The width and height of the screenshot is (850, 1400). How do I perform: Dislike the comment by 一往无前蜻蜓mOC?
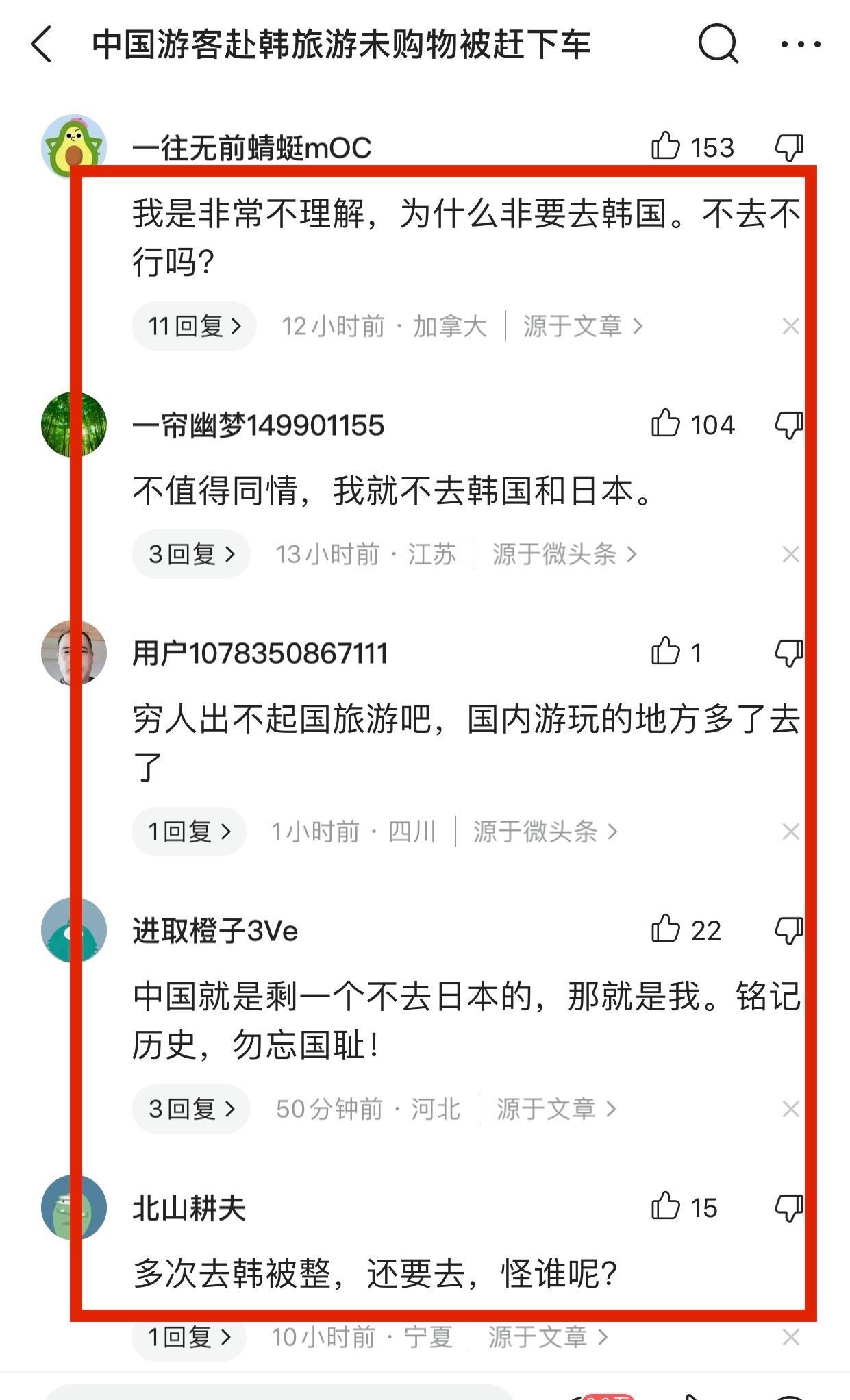(789, 147)
